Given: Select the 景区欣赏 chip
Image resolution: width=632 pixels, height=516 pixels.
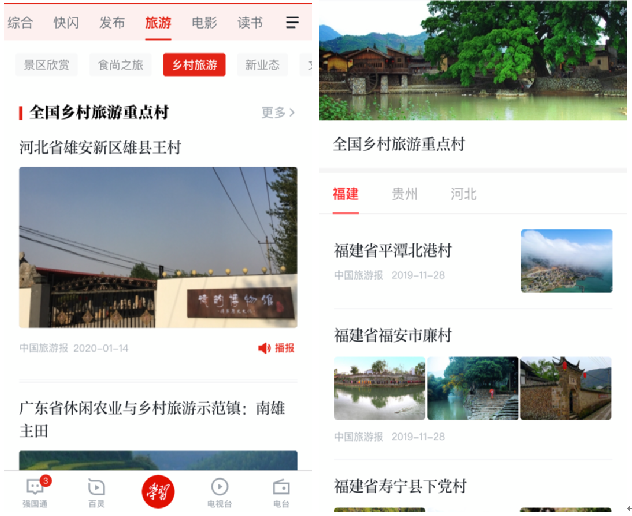Looking at the screenshot, I should coord(47,65).
